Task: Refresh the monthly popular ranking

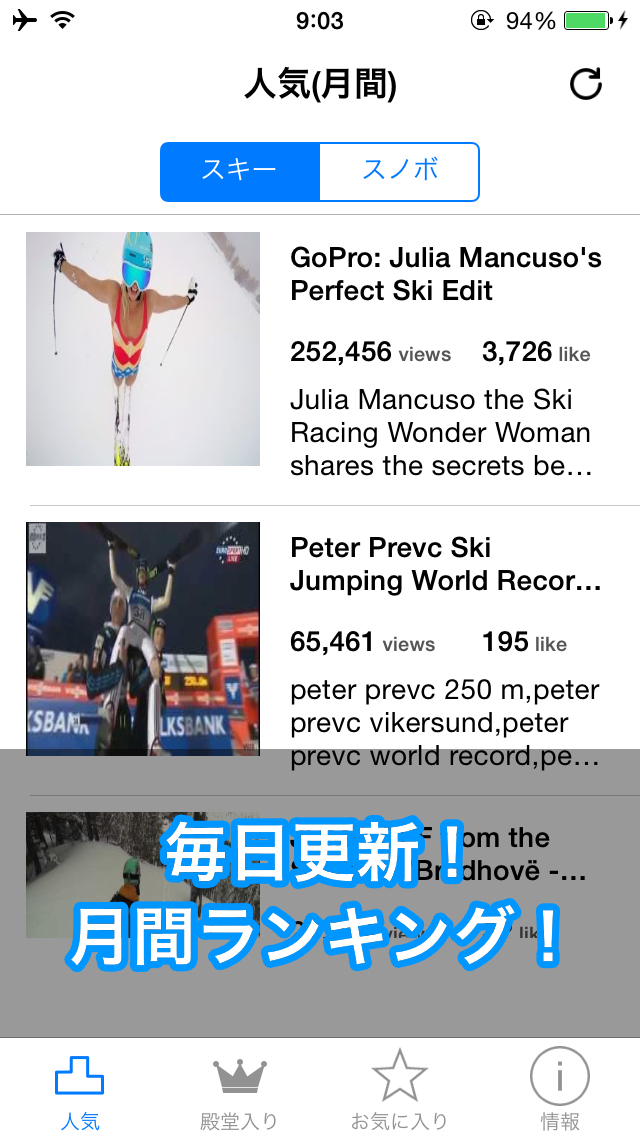Action: [586, 85]
